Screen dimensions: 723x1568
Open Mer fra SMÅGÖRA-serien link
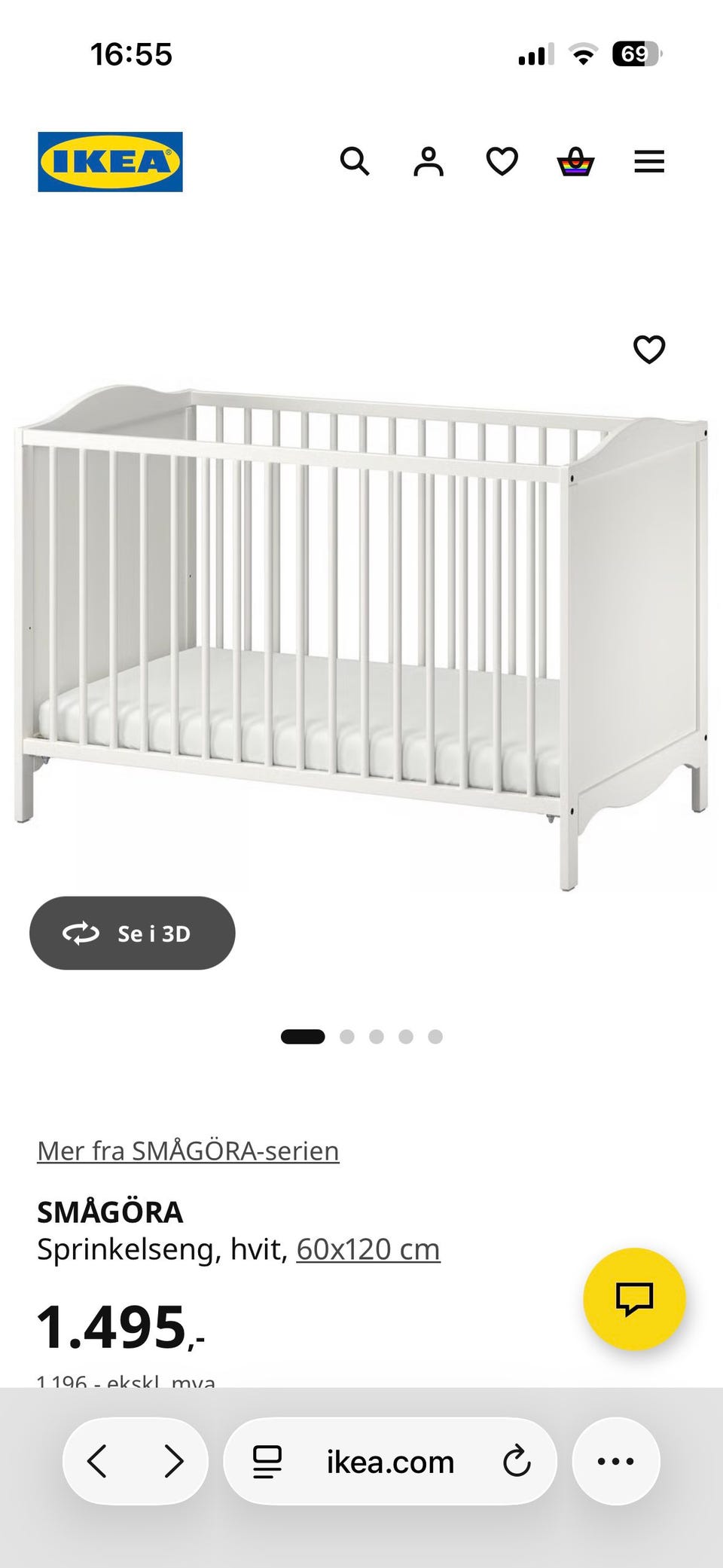click(x=188, y=1151)
